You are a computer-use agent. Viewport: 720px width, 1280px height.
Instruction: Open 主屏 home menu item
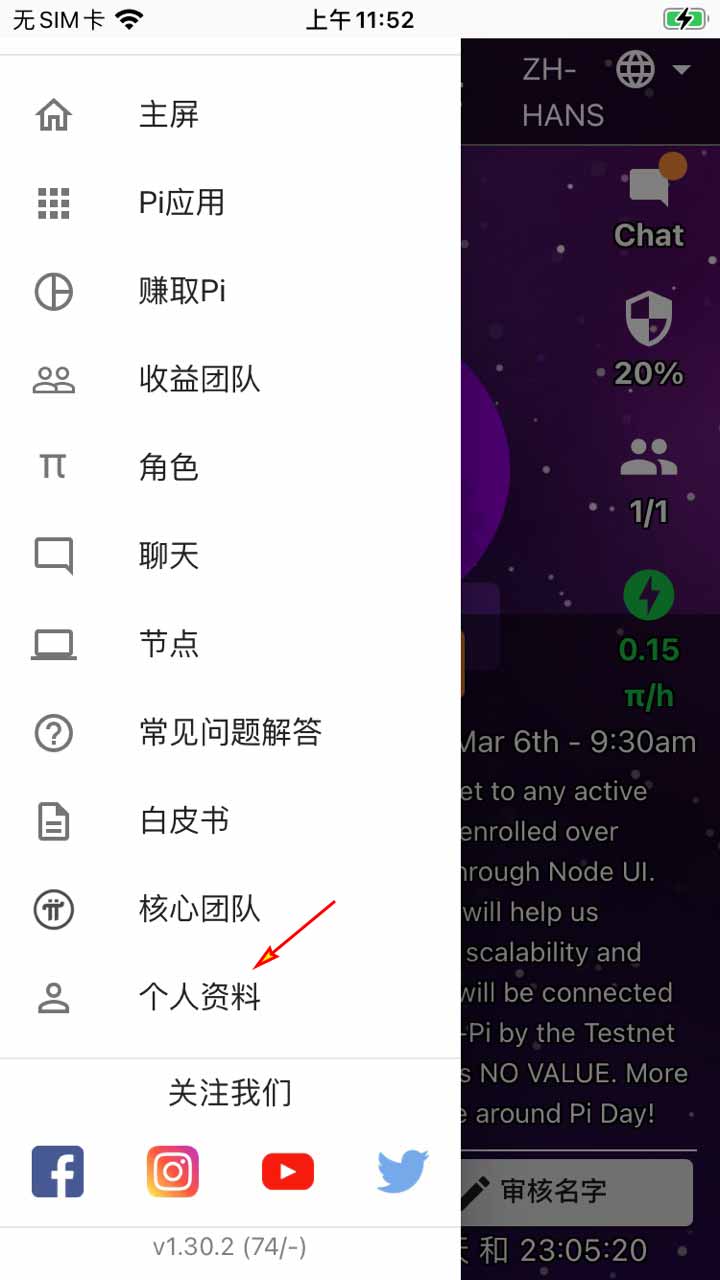168,115
